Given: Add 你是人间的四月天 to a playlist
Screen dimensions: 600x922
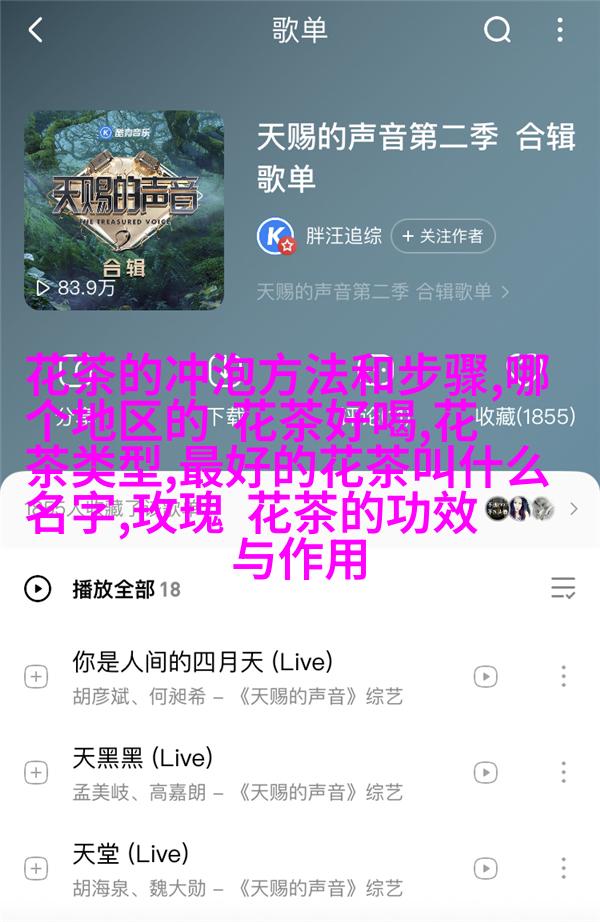Looking at the screenshot, I should pos(36,677).
